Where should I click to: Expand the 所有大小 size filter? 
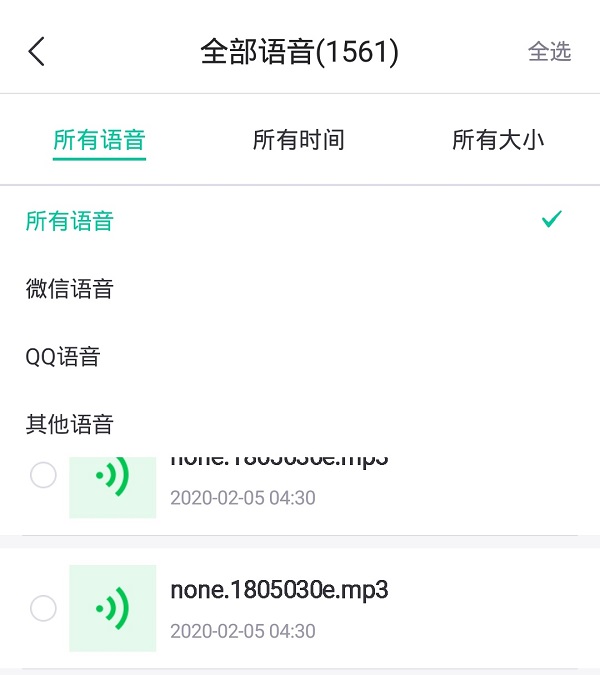pyautogui.click(x=498, y=140)
